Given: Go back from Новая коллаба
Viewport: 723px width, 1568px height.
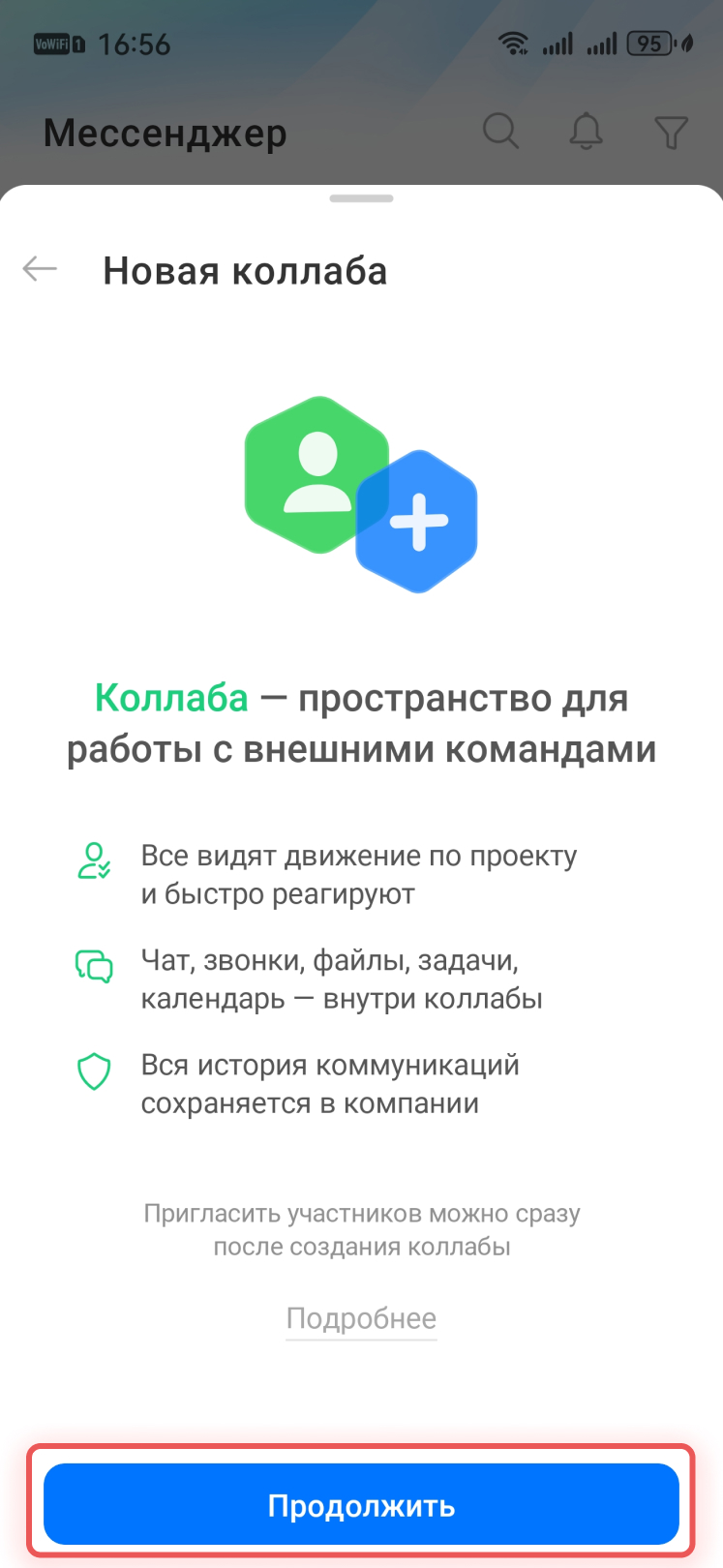Looking at the screenshot, I should coord(41,269).
